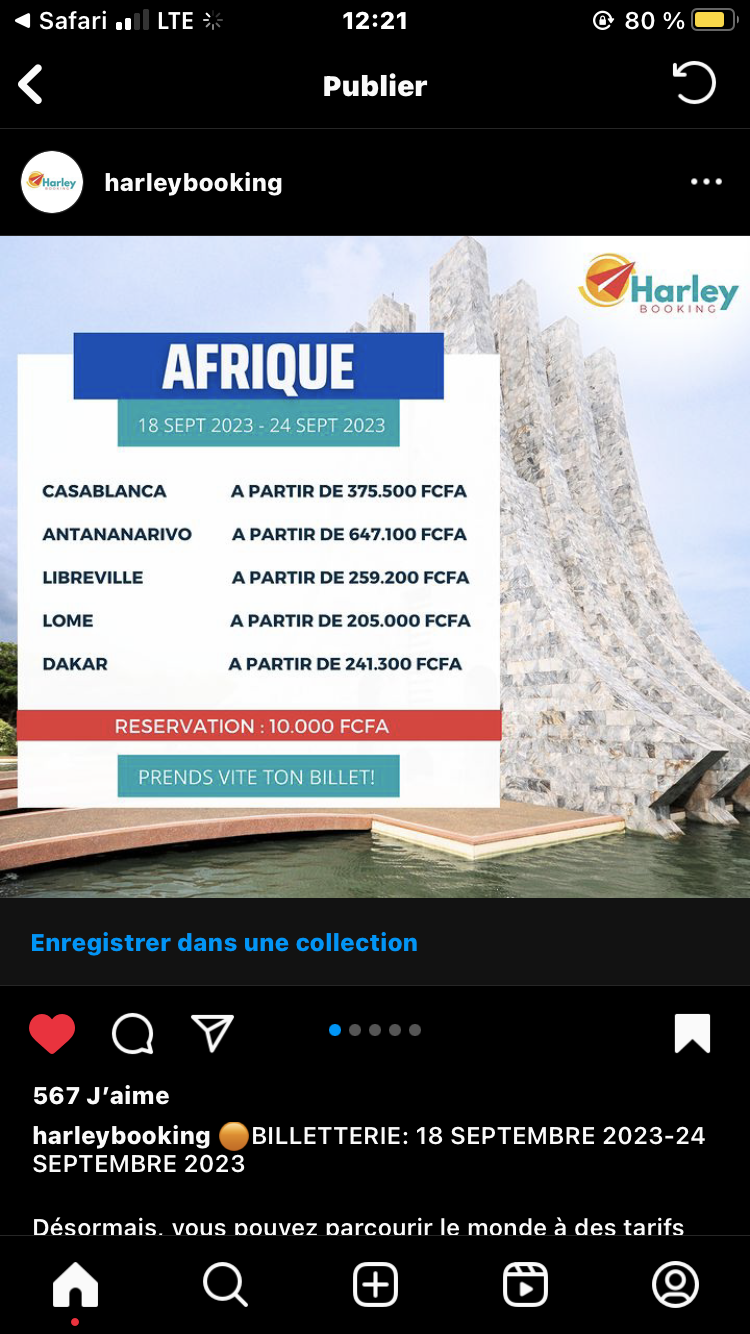Open the Search tab
The width and height of the screenshot is (750, 1334).
point(225,1285)
